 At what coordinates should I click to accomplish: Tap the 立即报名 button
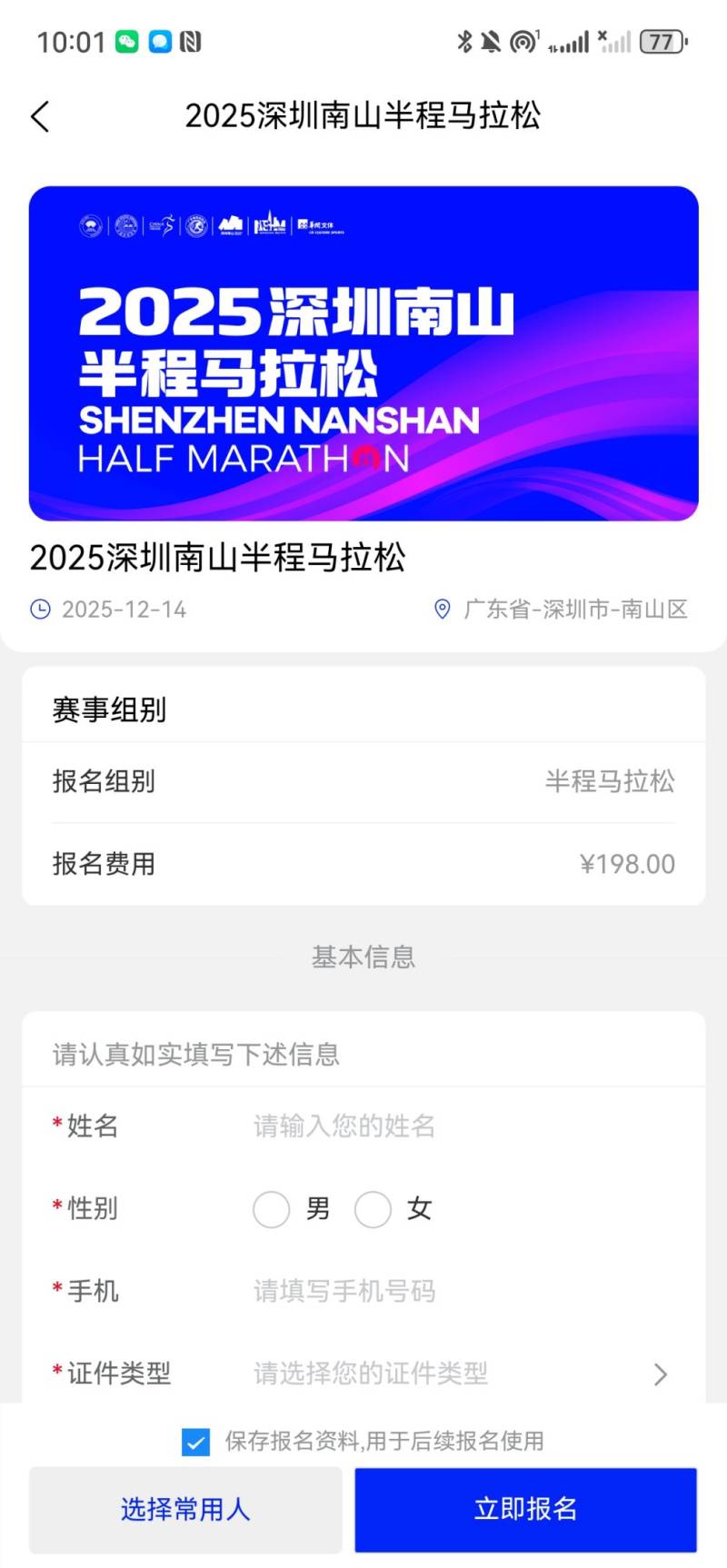tap(525, 1508)
